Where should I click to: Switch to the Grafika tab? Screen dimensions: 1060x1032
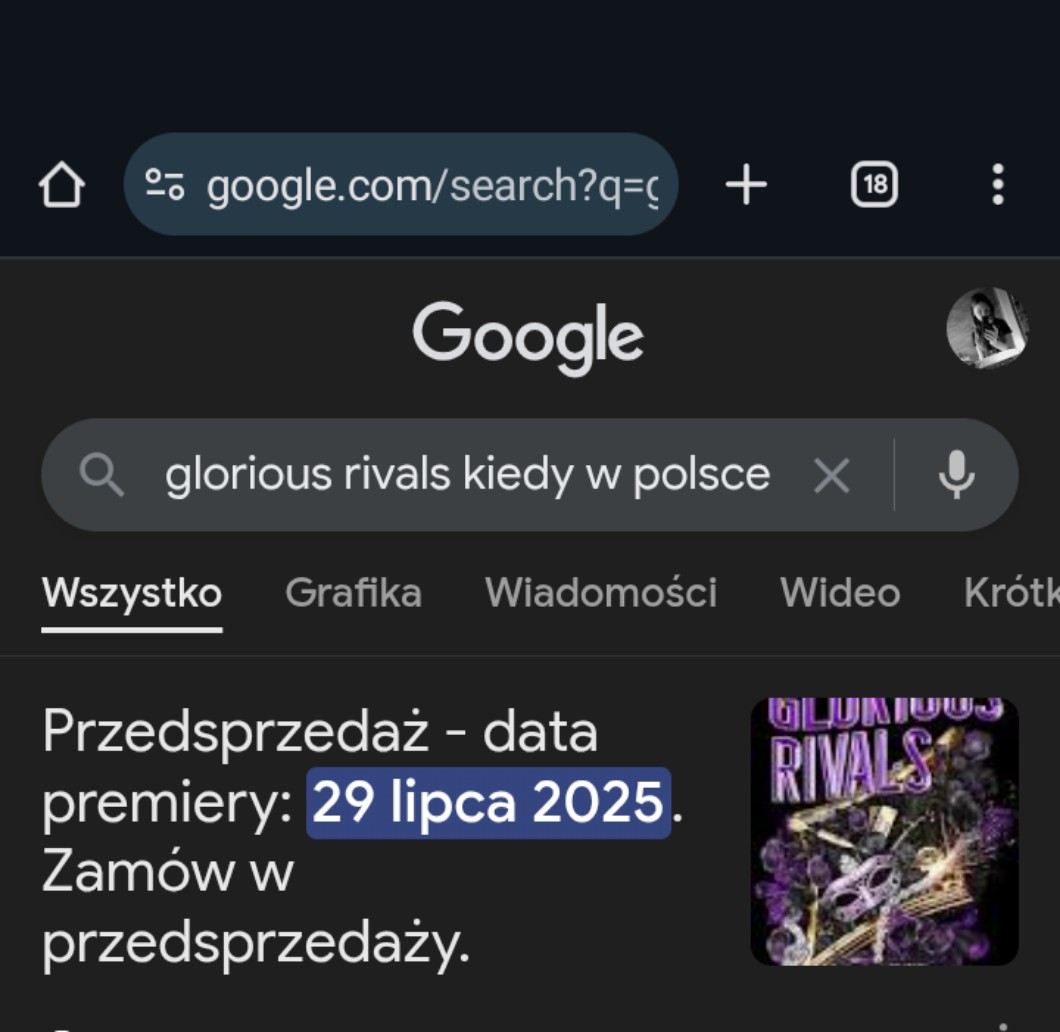coord(353,593)
